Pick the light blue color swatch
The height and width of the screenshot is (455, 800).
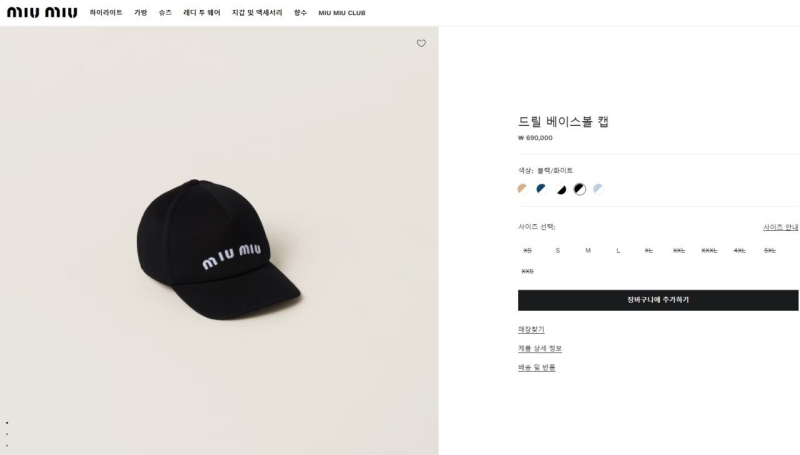click(598, 188)
